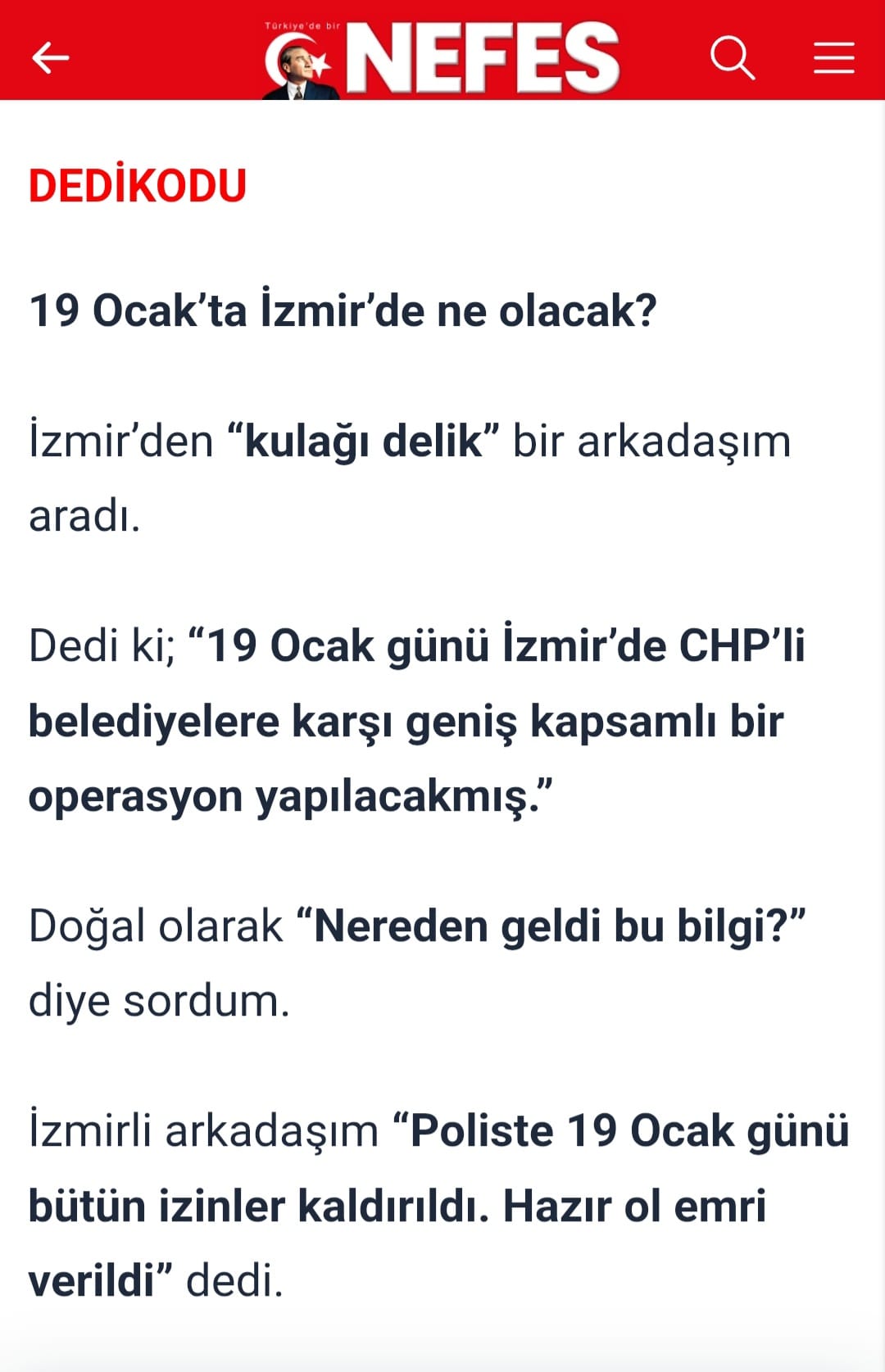885x1372 pixels.
Task: Tap the bolded phrase 'kulağı delik'
Action: coord(363,441)
